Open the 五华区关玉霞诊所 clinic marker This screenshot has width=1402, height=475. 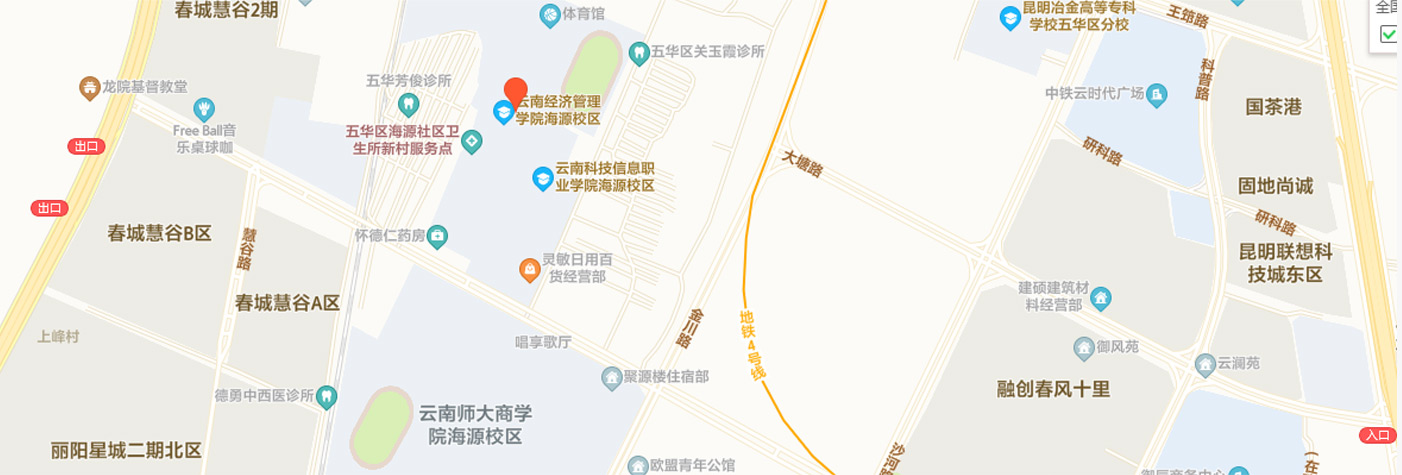(638, 52)
